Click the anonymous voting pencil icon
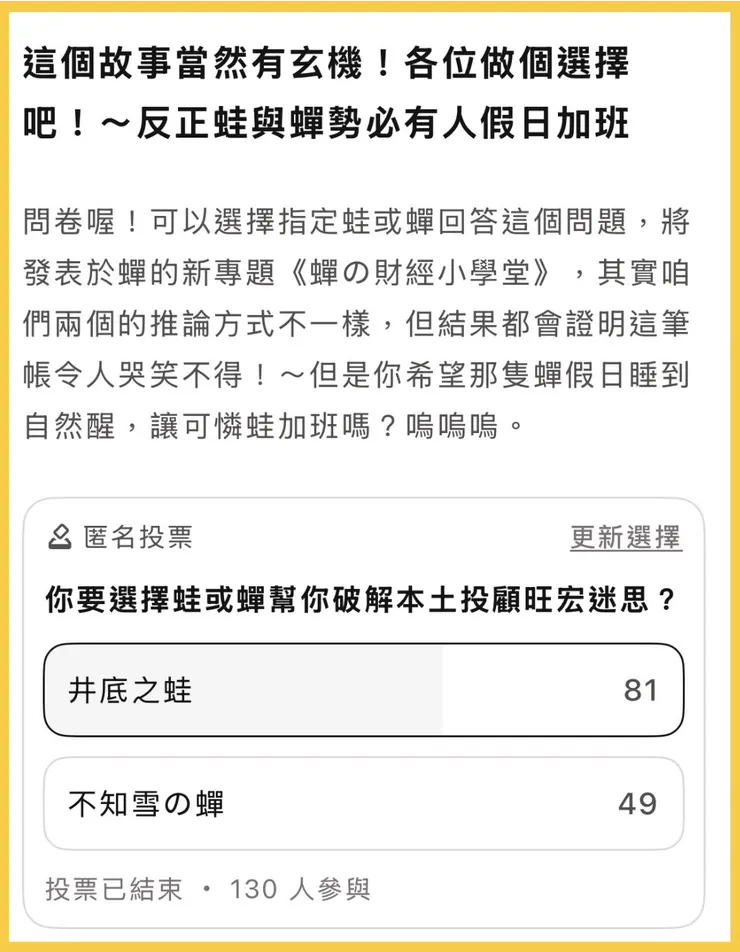 (x=60, y=536)
